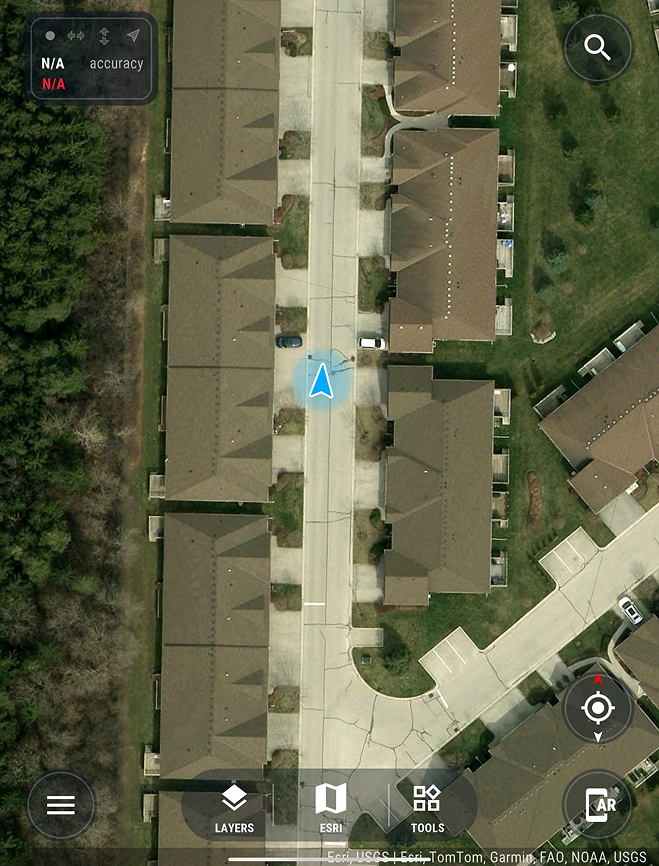Open the Layers panel
Viewport: 659px width, 866px height.
(x=234, y=808)
